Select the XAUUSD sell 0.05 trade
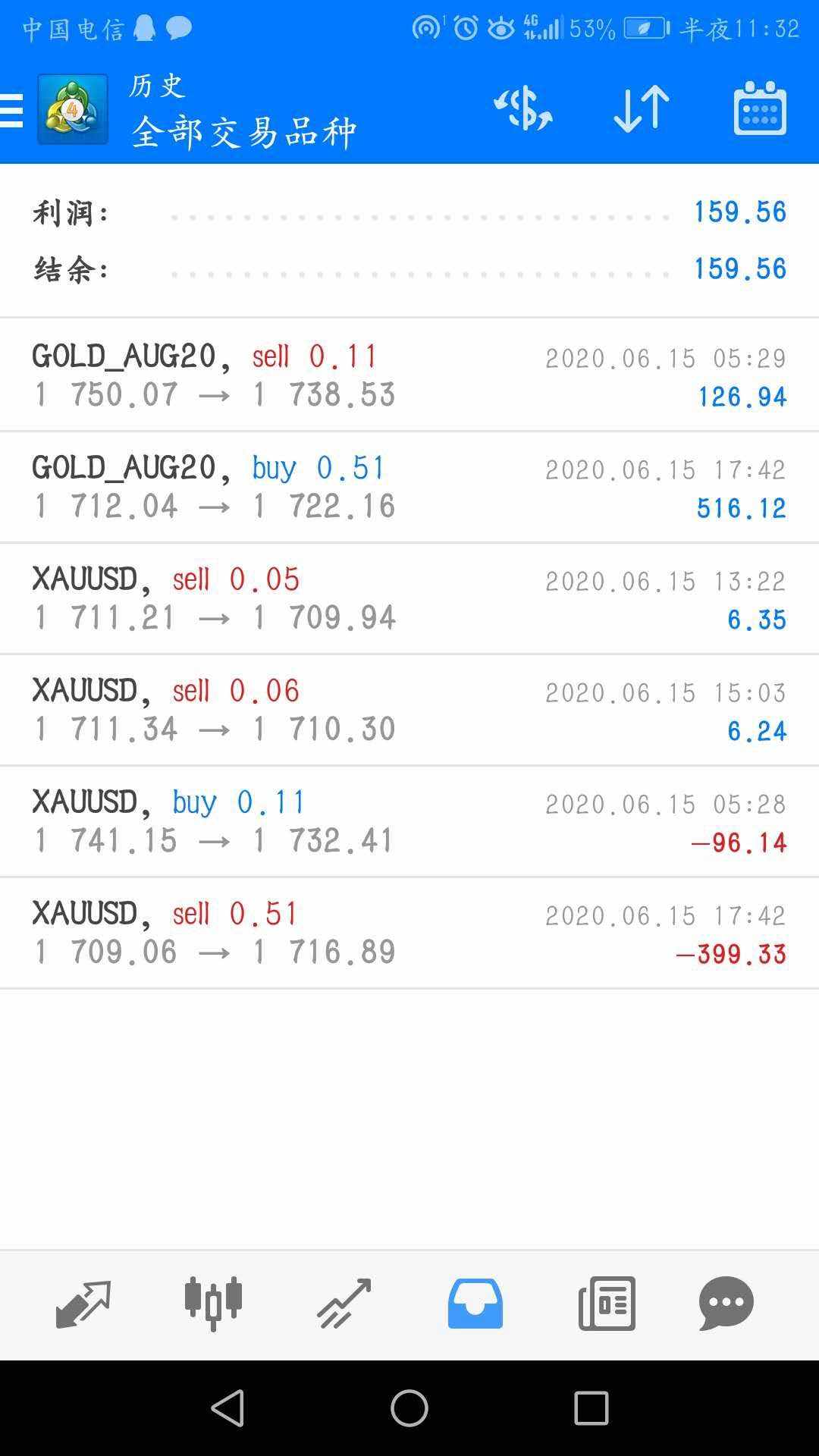Viewport: 819px width, 1456px height. [x=409, y=598]
